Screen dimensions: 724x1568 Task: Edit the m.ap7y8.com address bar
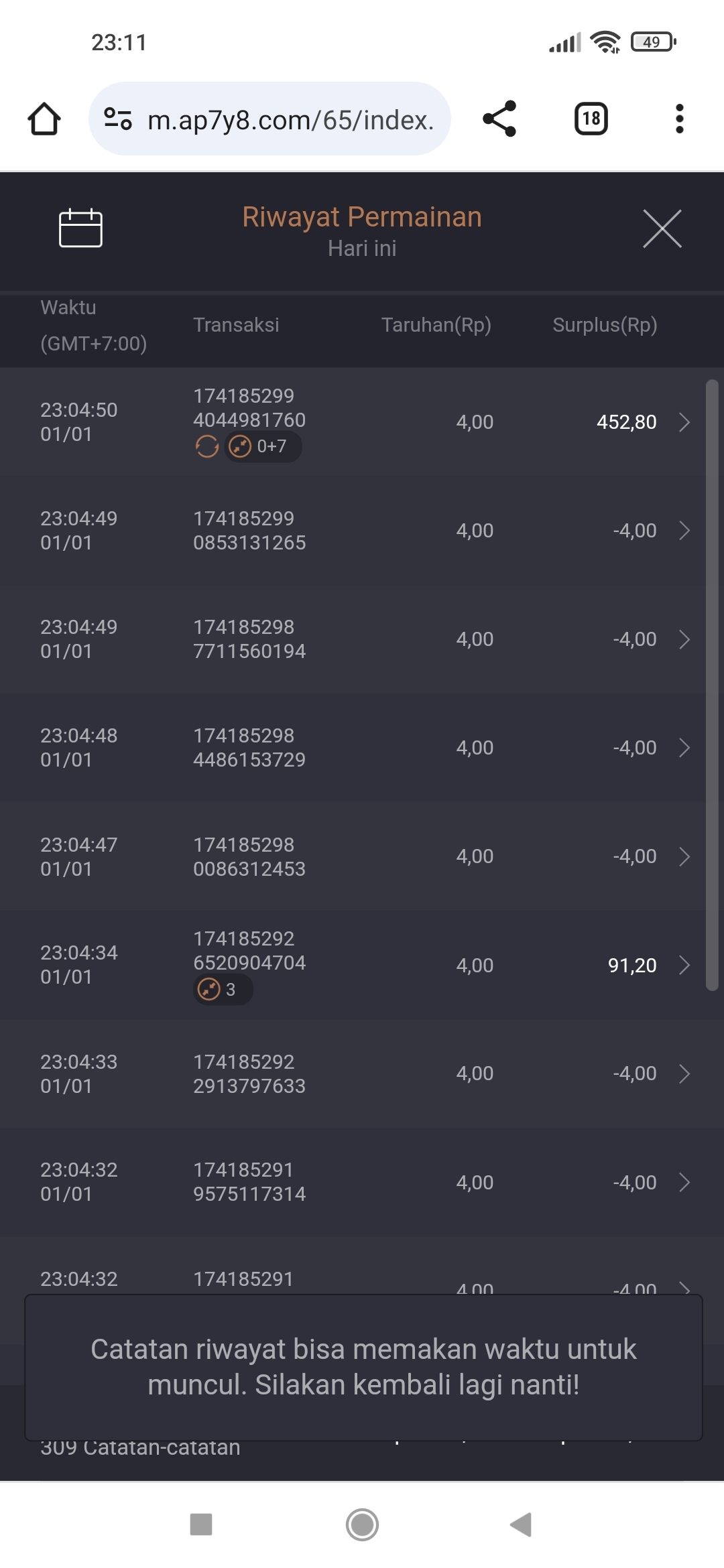[288, 119]
